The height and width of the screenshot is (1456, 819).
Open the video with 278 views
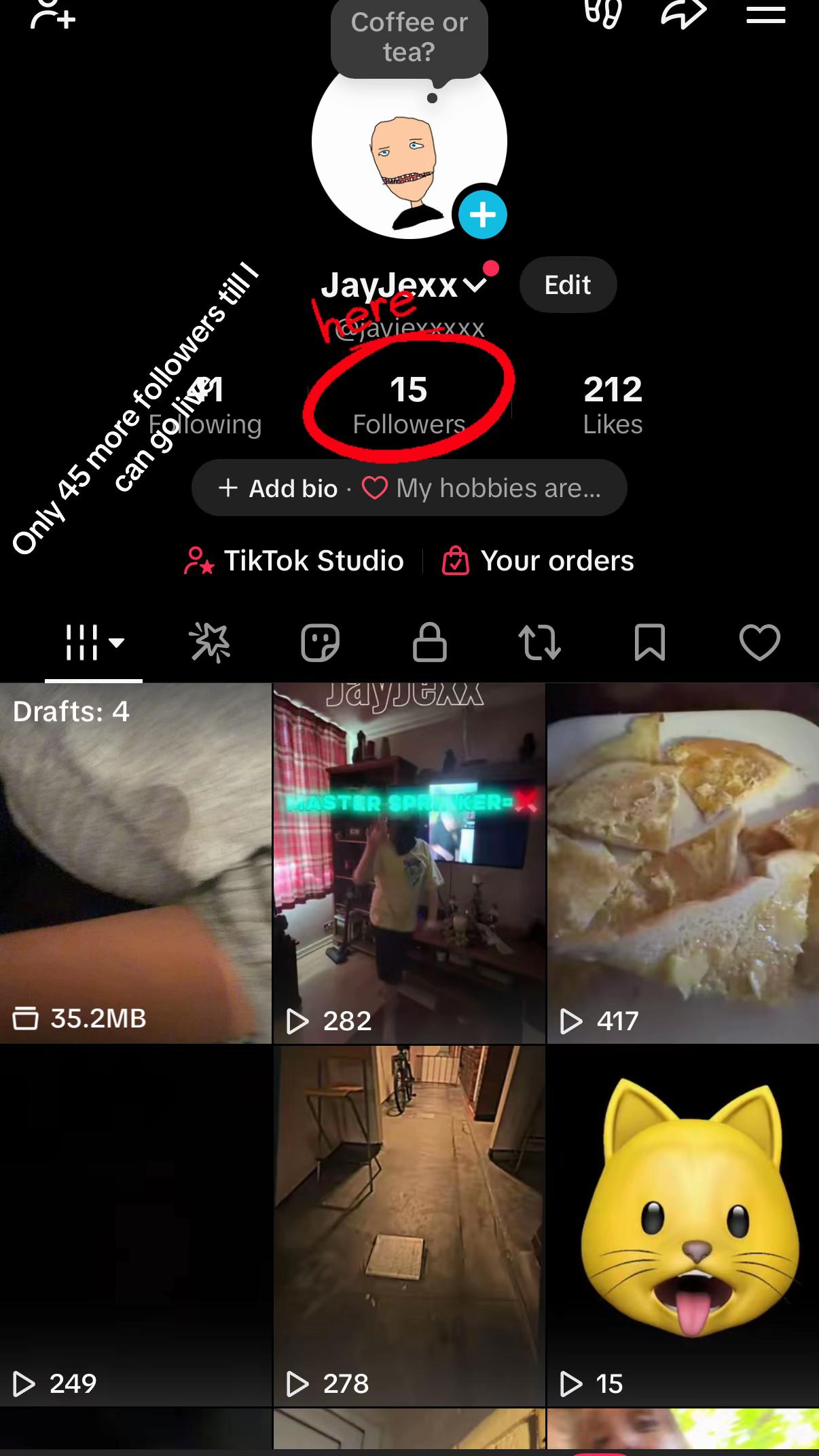(409, 1226)
